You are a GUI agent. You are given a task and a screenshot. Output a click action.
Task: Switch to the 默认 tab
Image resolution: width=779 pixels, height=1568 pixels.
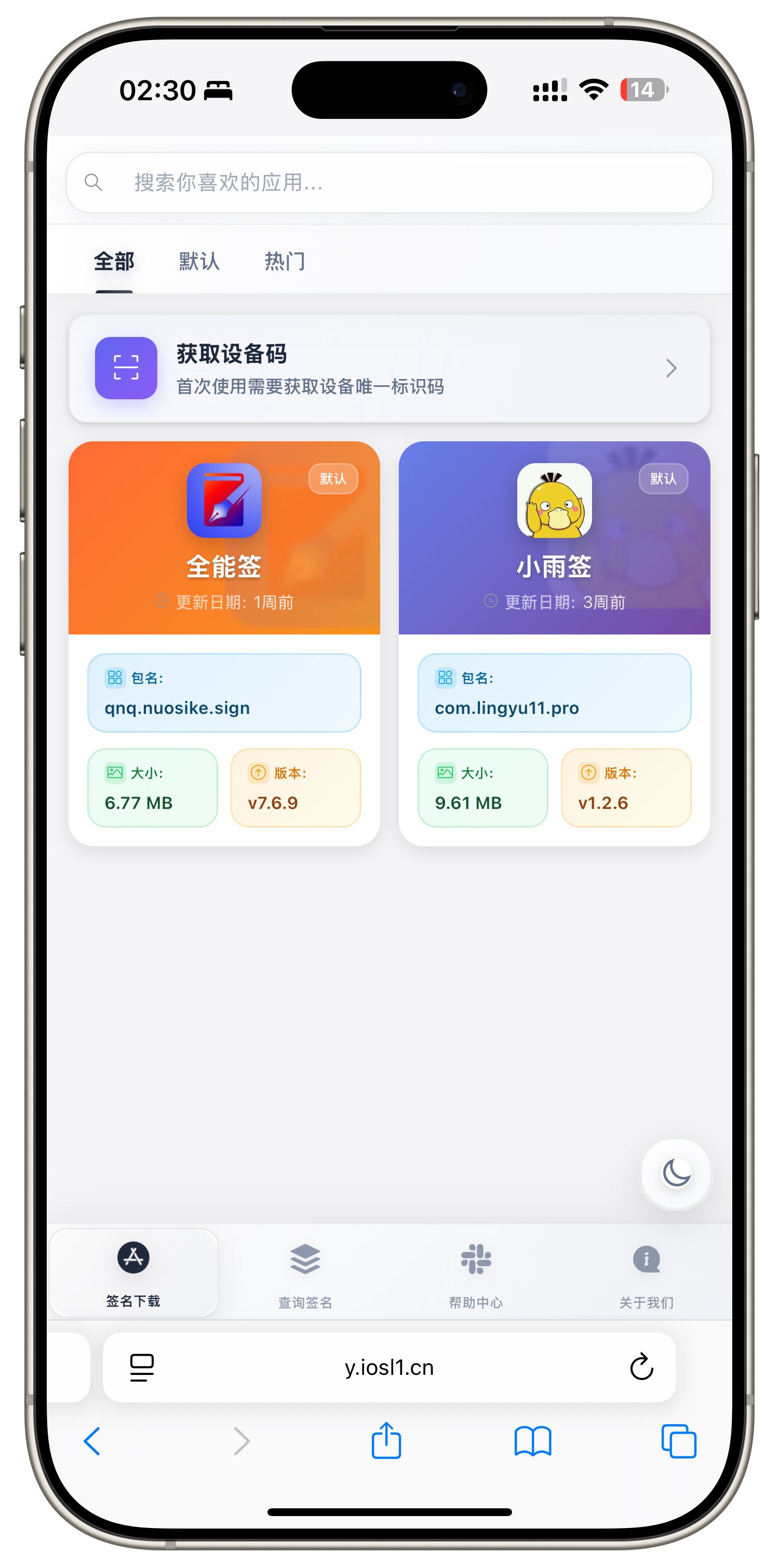(x=199, y=262)
